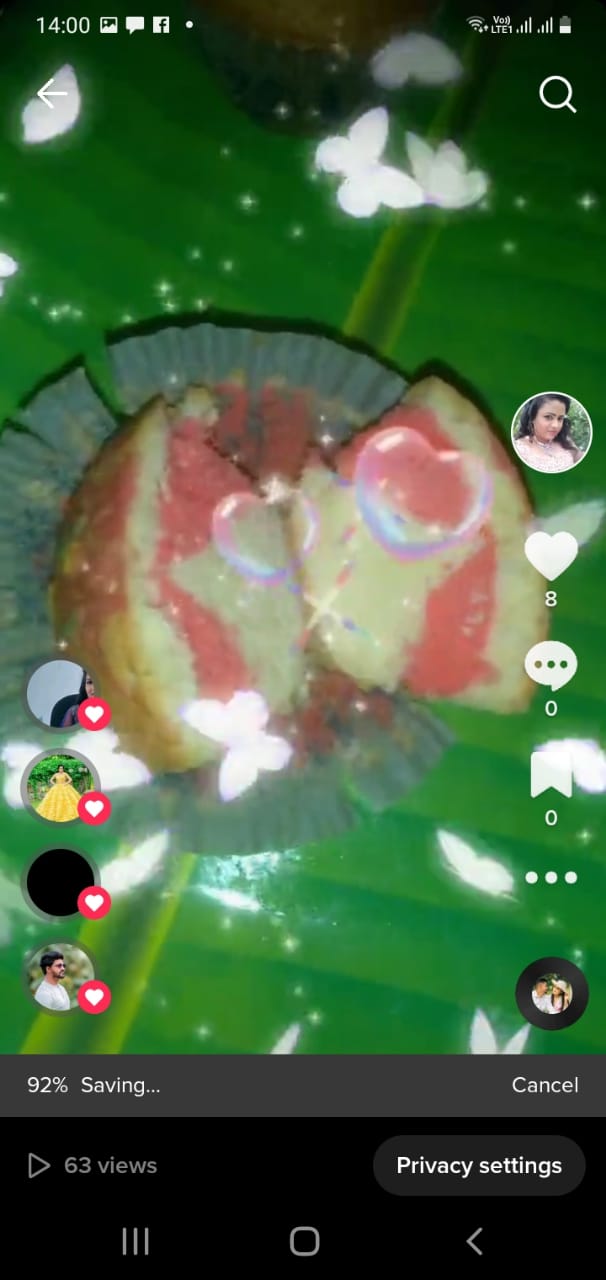This screenshot has height=1280, width=606.
Task: Tap the system home button
Action: 304,1242
